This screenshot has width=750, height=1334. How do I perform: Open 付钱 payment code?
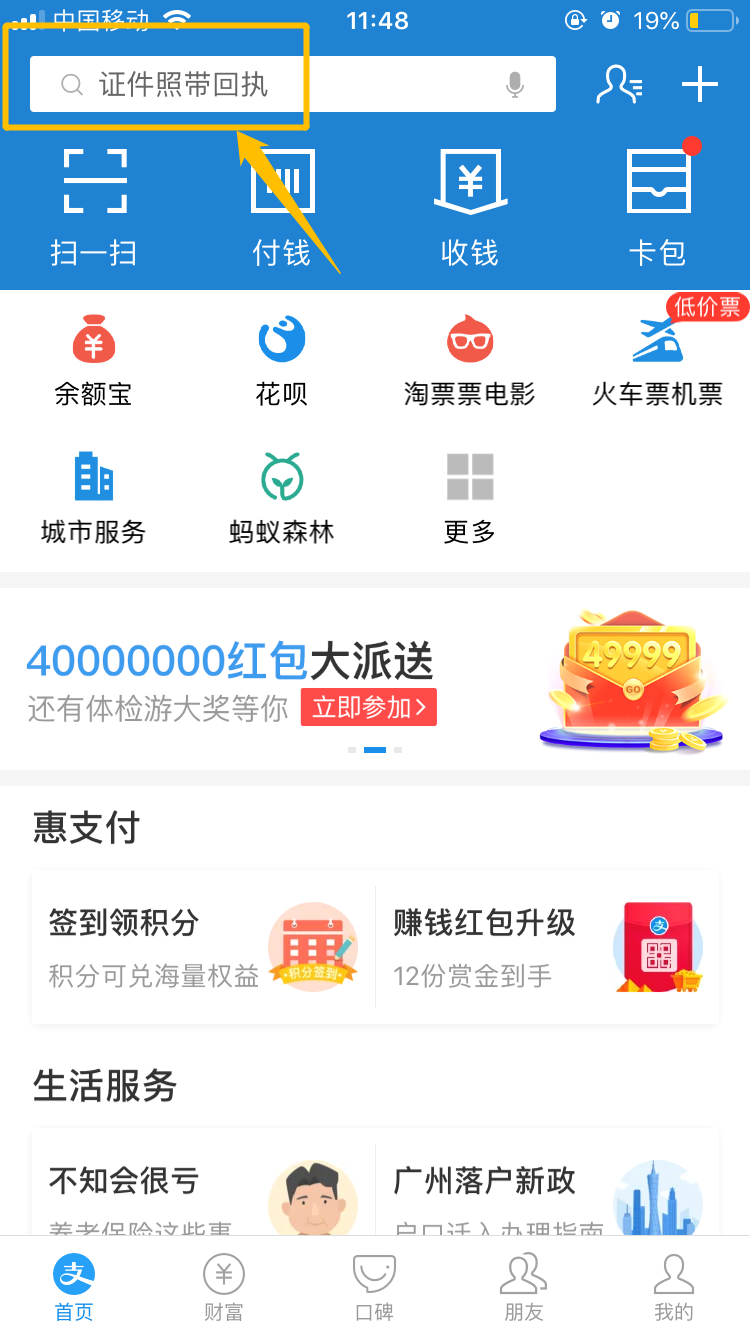282,206
